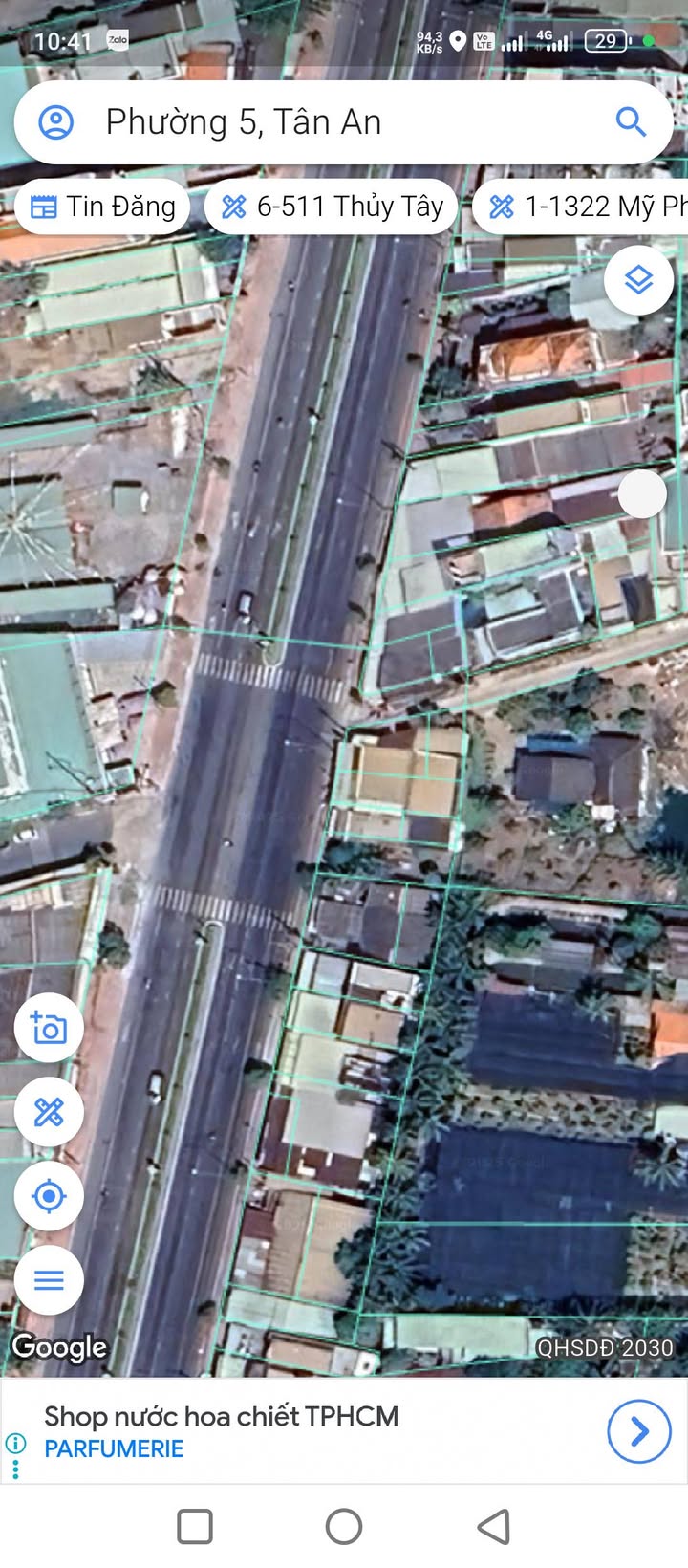The width and height of the screenshot is (688, 1568).
Task: Open the hamburger menu button
Action: [49, 1280]
